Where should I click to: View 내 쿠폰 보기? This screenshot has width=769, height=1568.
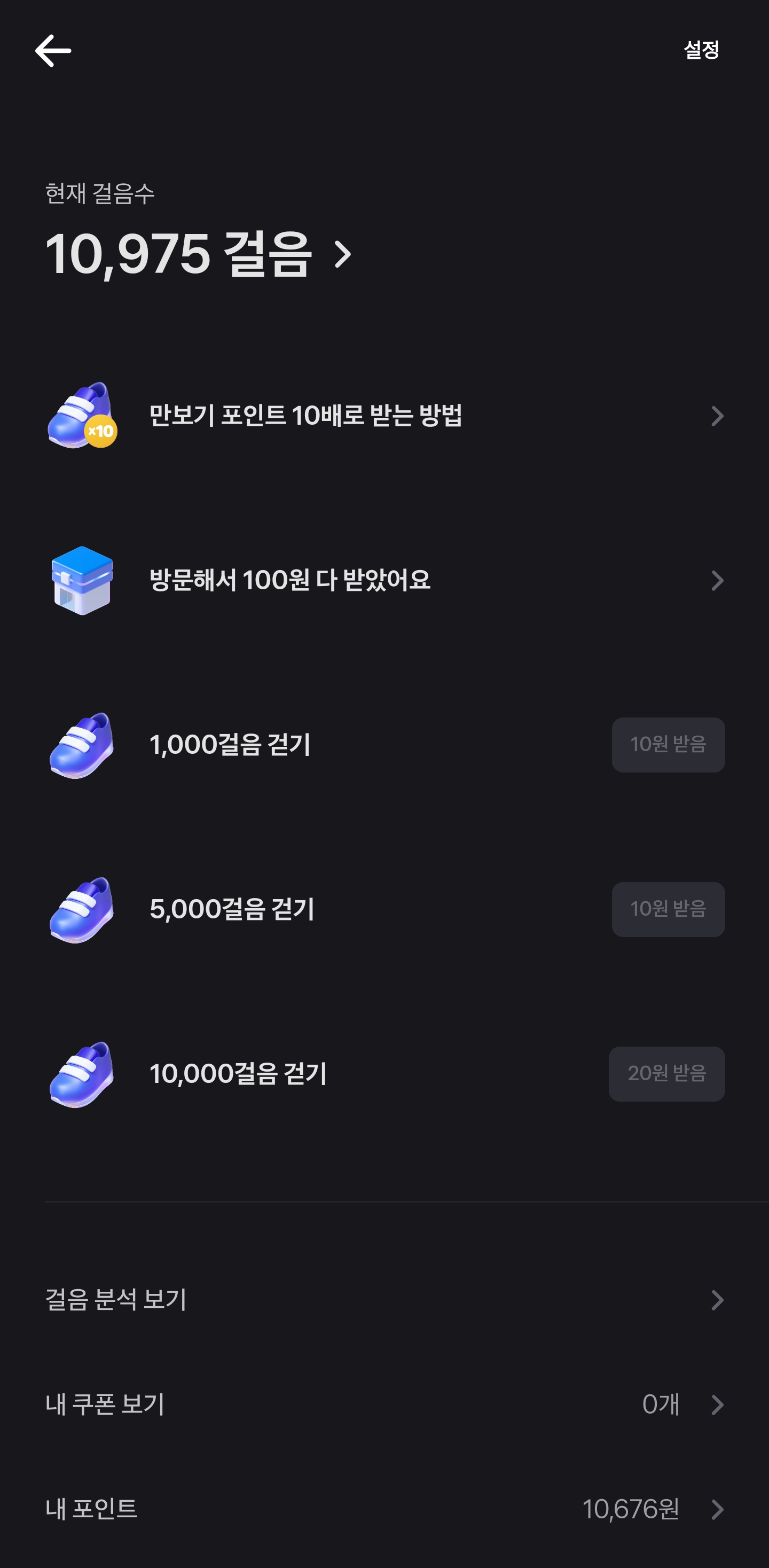coord(384,1405)
